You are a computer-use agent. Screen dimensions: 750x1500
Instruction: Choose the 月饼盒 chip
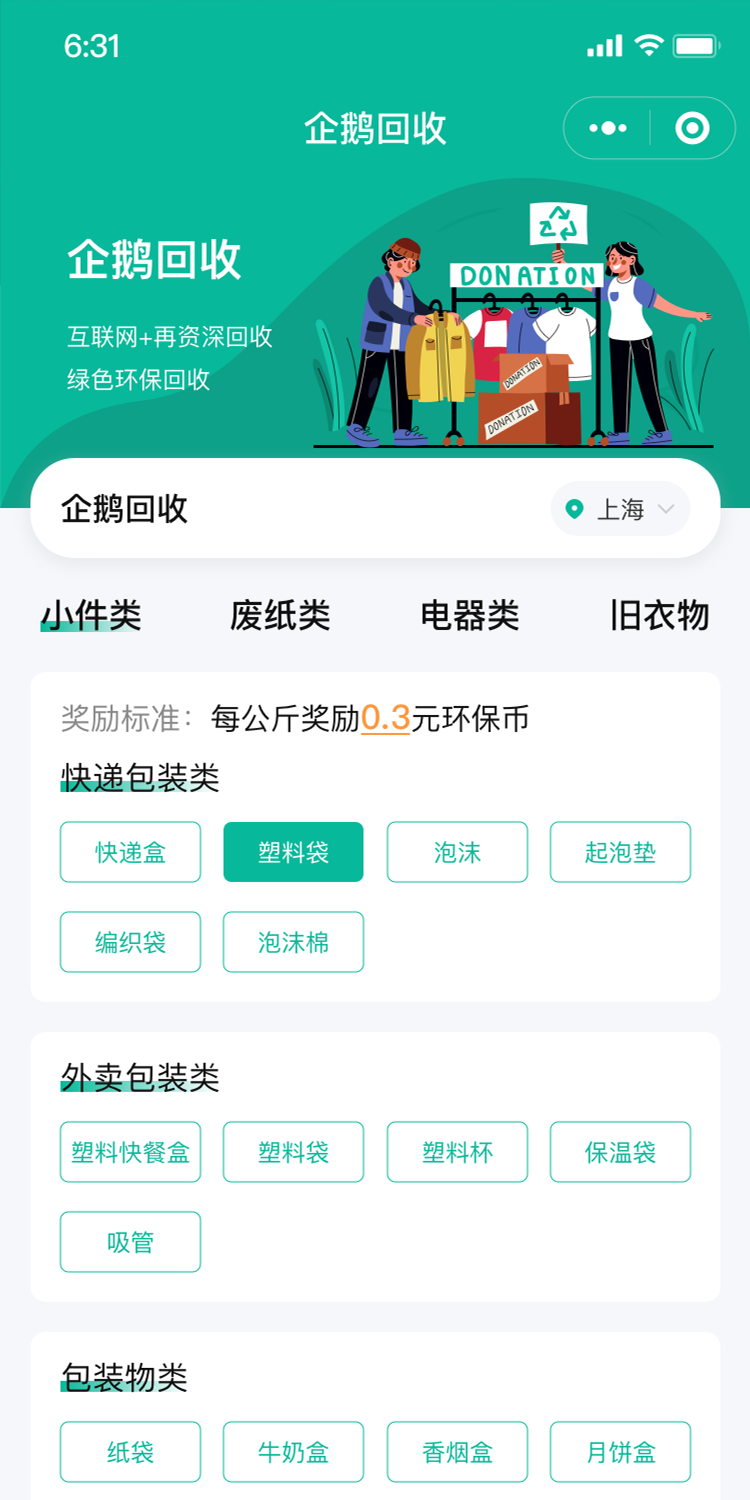pyautogui.click(x=620, y=1452)
